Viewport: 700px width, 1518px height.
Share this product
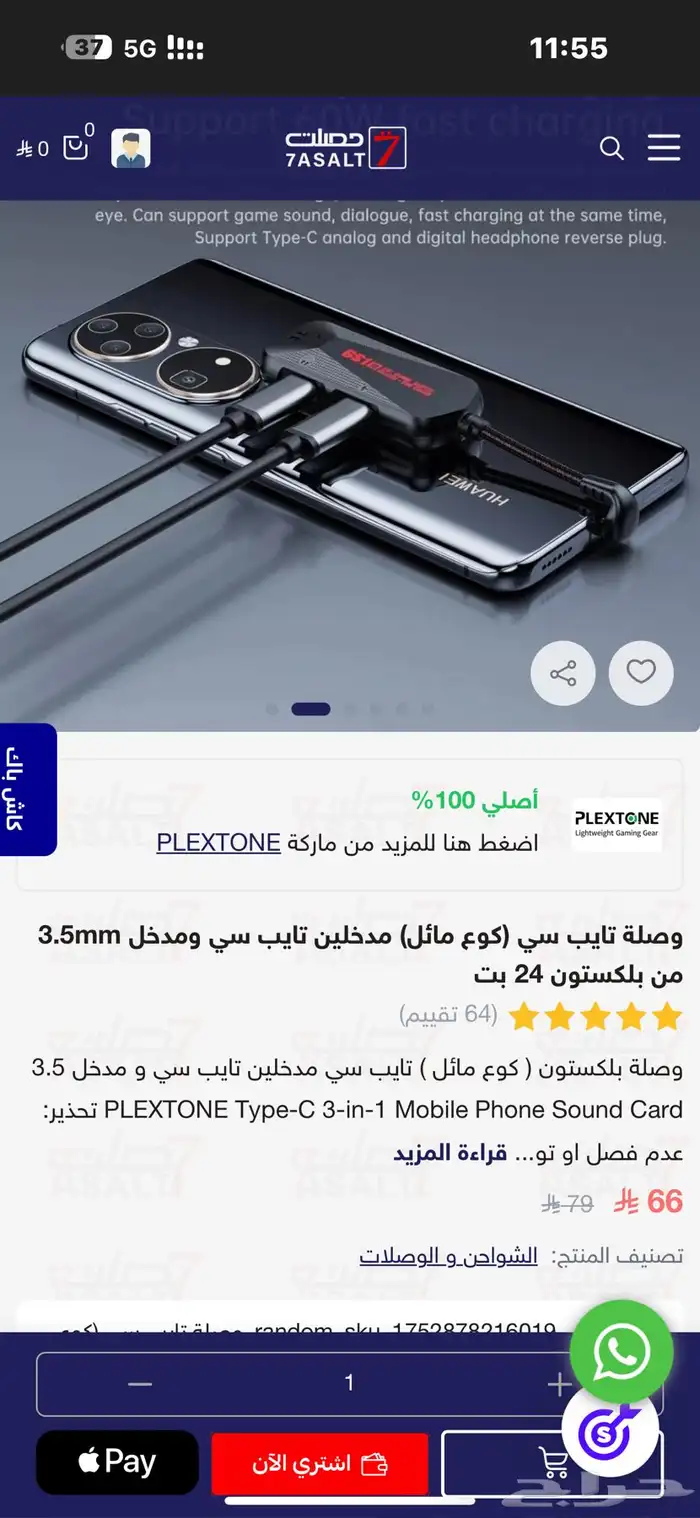pyautogui.click(x=563, y=673)
